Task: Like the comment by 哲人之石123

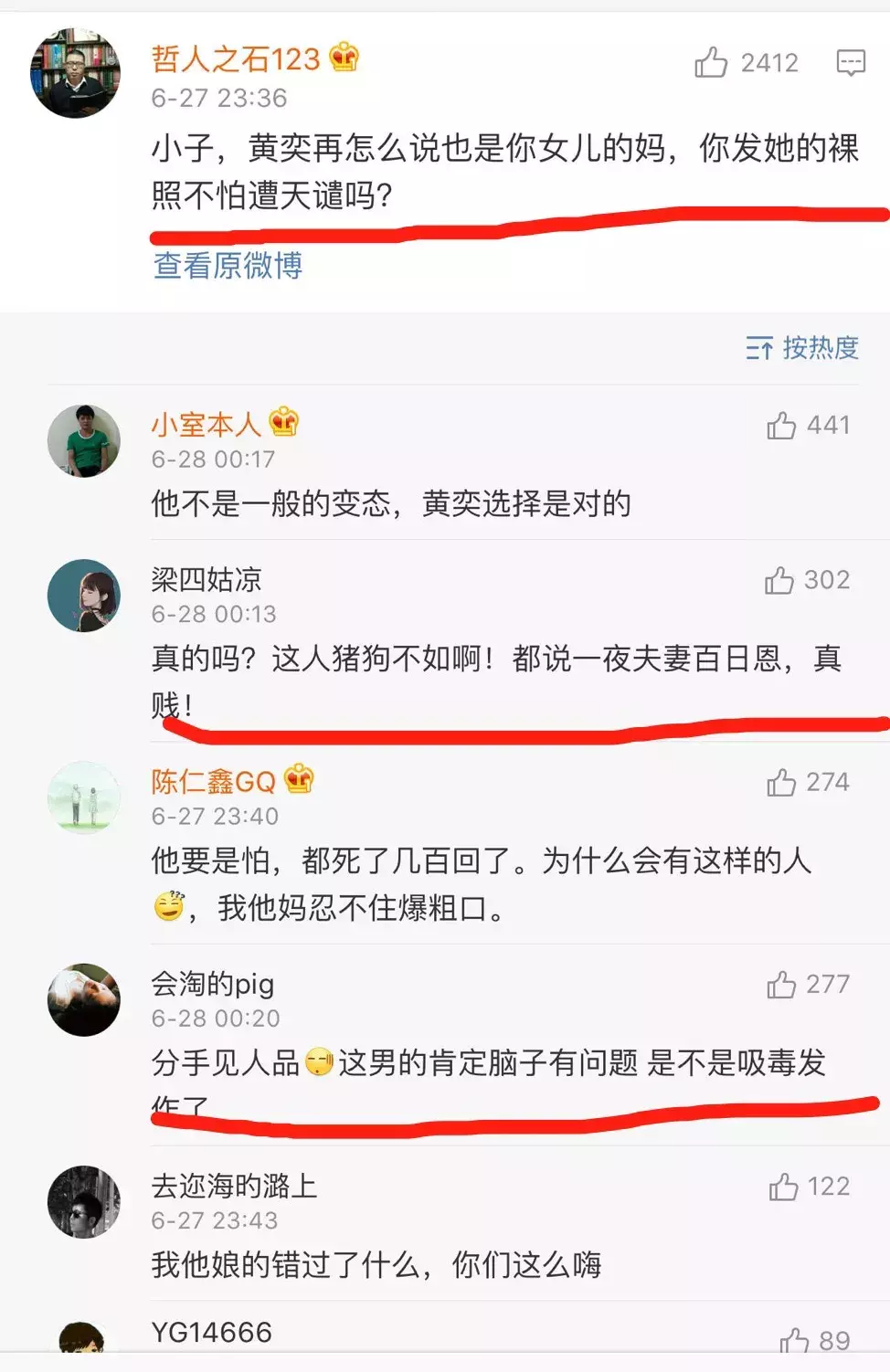Action: pyautogui.click(x=712, y=63)
